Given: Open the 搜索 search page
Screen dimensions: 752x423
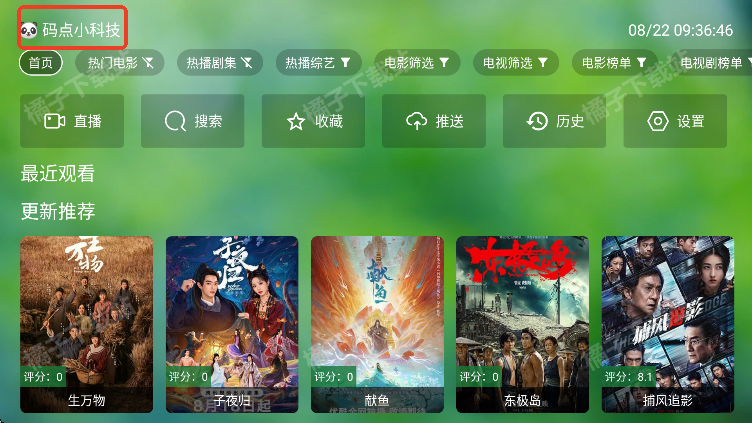Looking at the screenshot, I should (193, 121).
